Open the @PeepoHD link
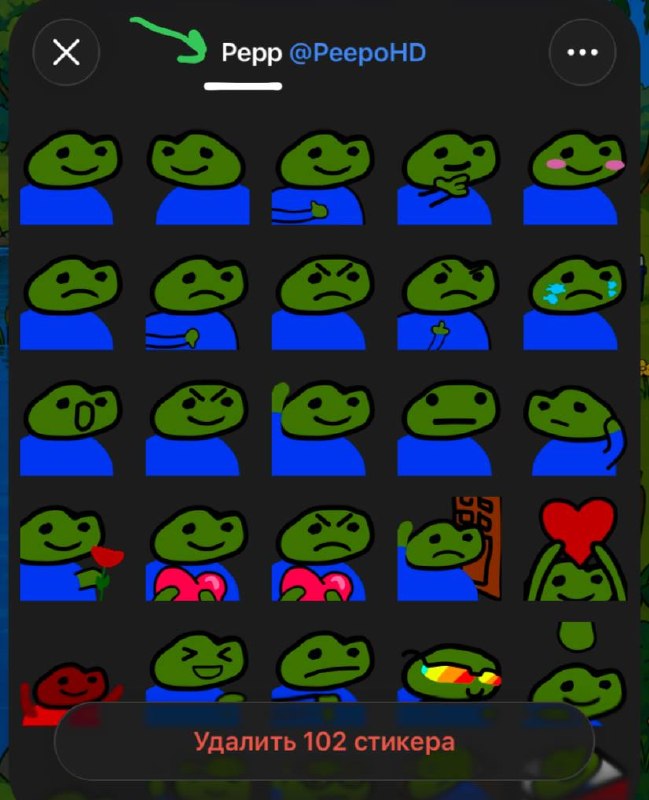This screenshot has height=800, width=649. [357, 53]
